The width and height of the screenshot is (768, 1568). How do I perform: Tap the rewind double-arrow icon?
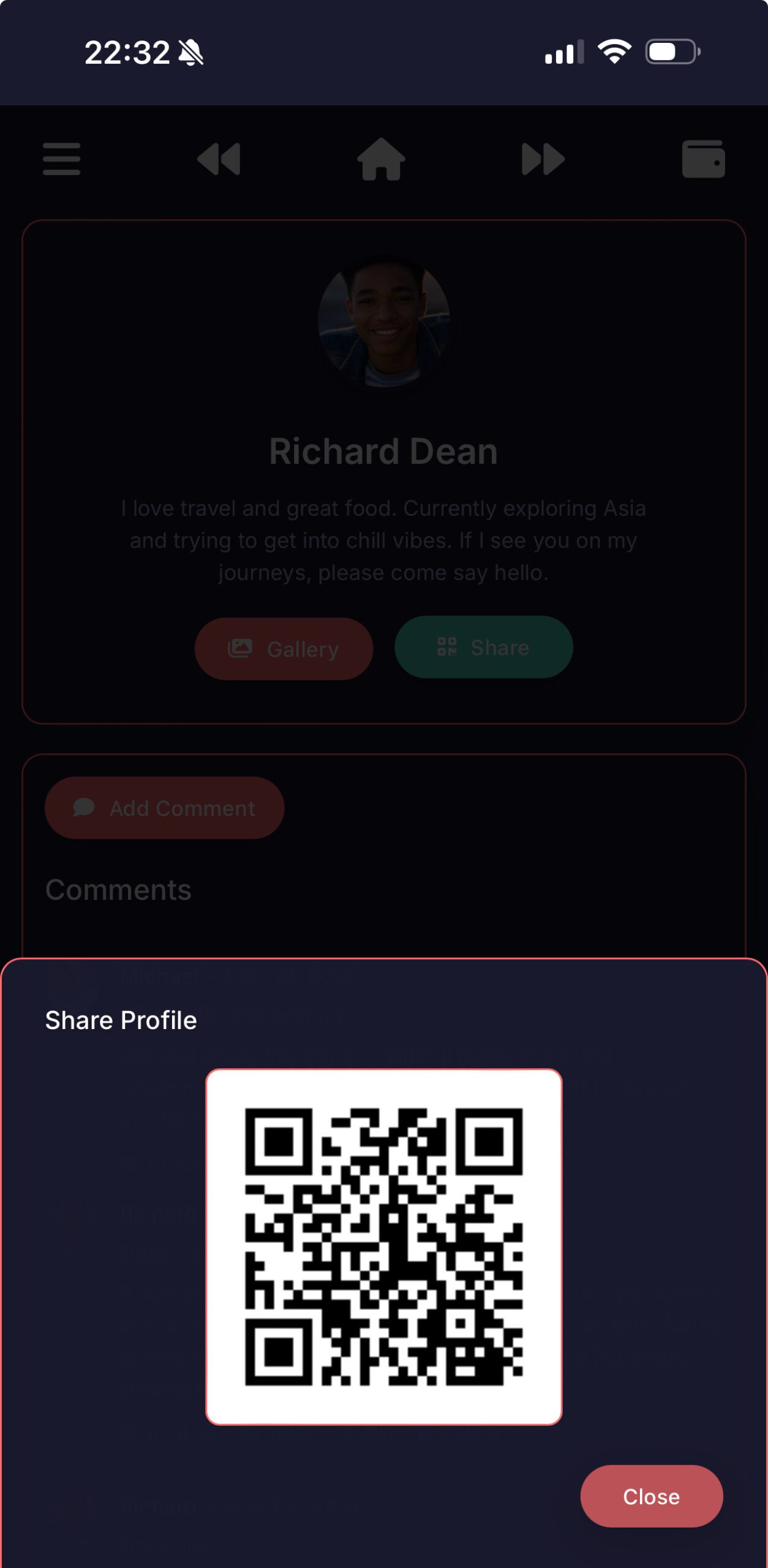coord(219,159)
